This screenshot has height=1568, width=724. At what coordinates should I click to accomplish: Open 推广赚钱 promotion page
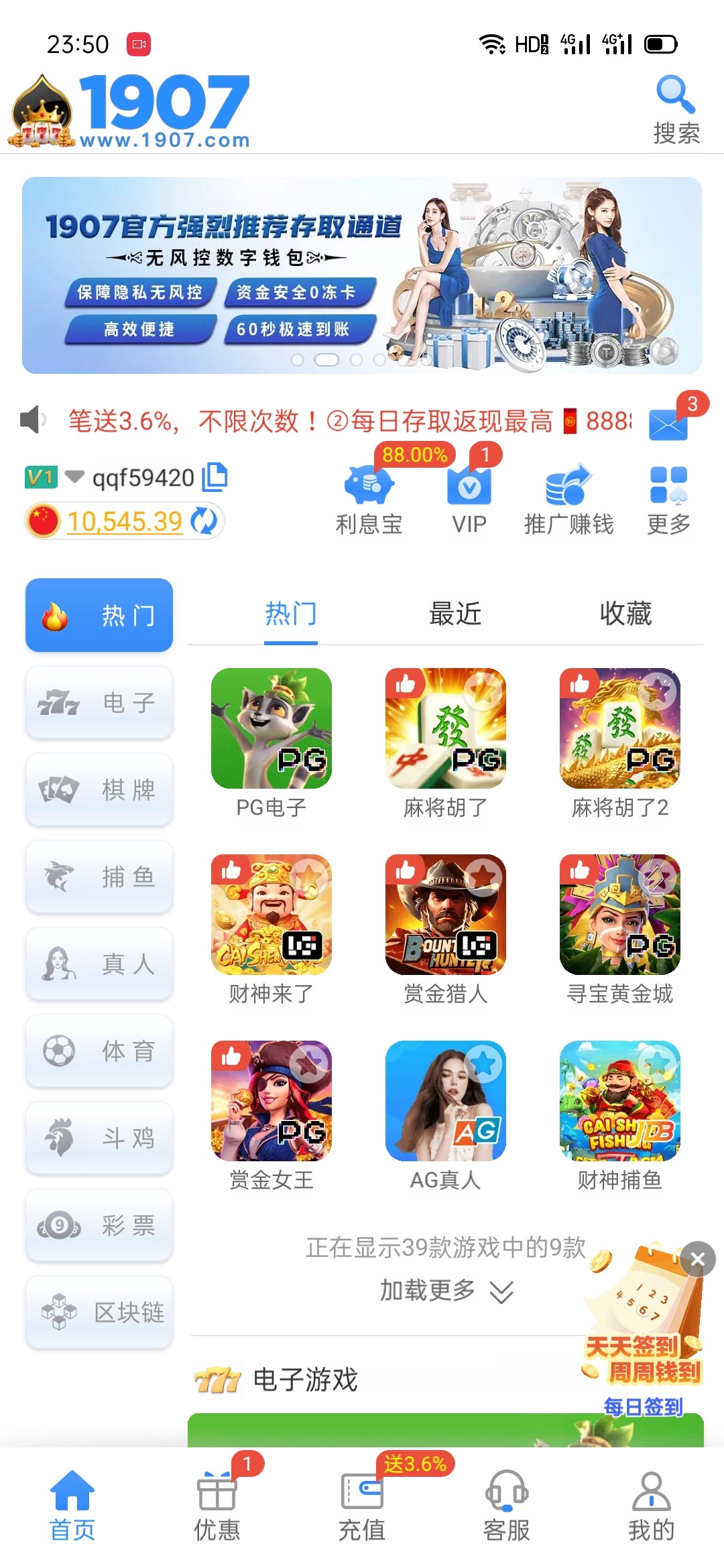[x=568, y=501]
